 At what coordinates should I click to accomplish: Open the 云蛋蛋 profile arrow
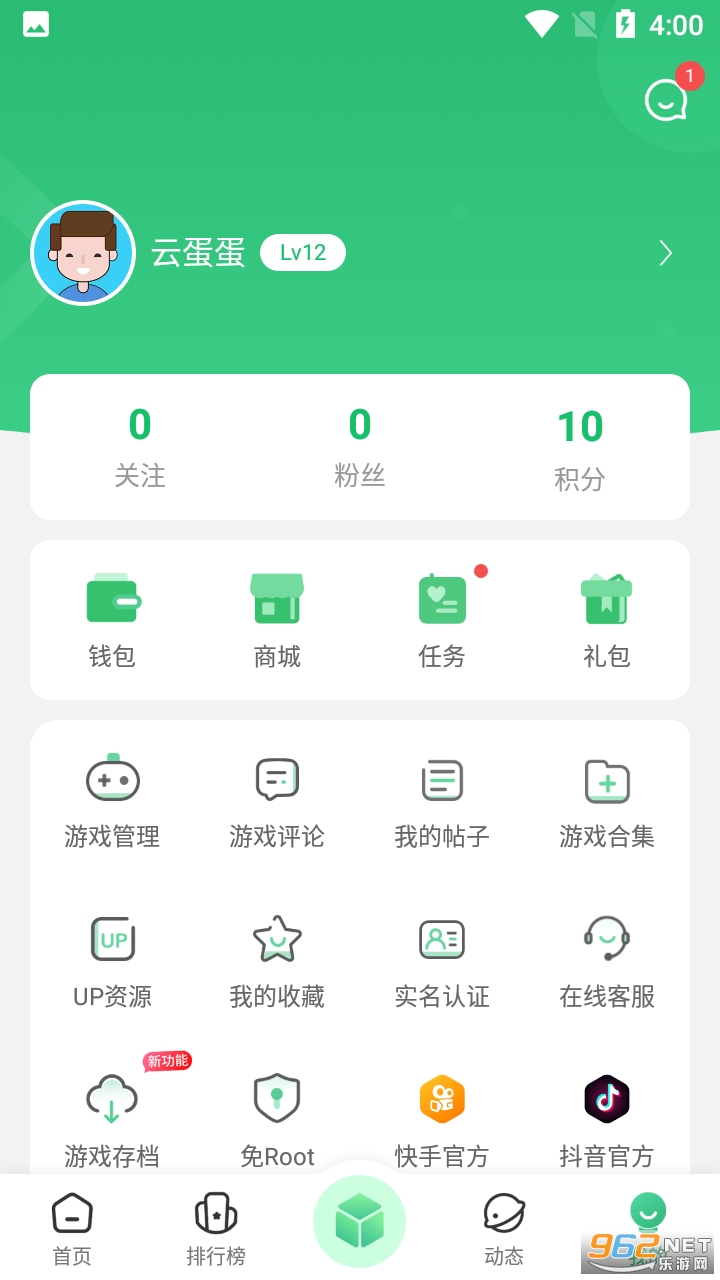pos(666,253)
